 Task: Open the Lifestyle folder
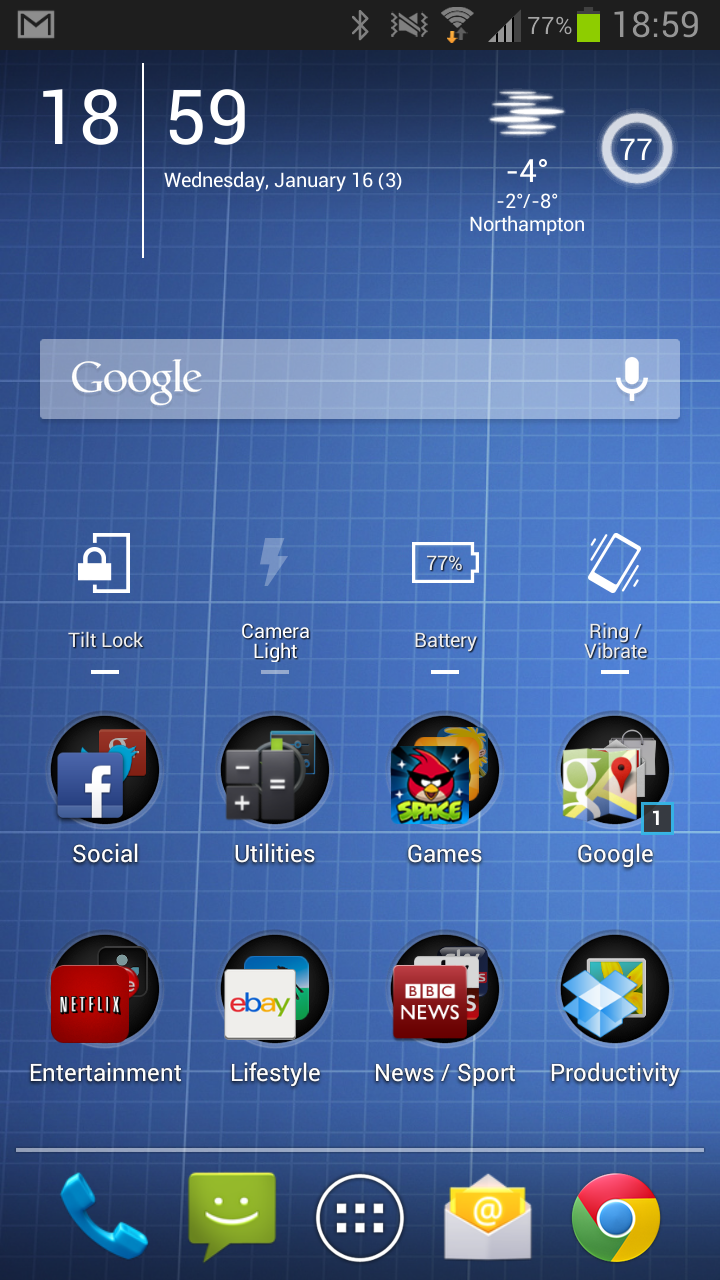[x=274, y=990]
